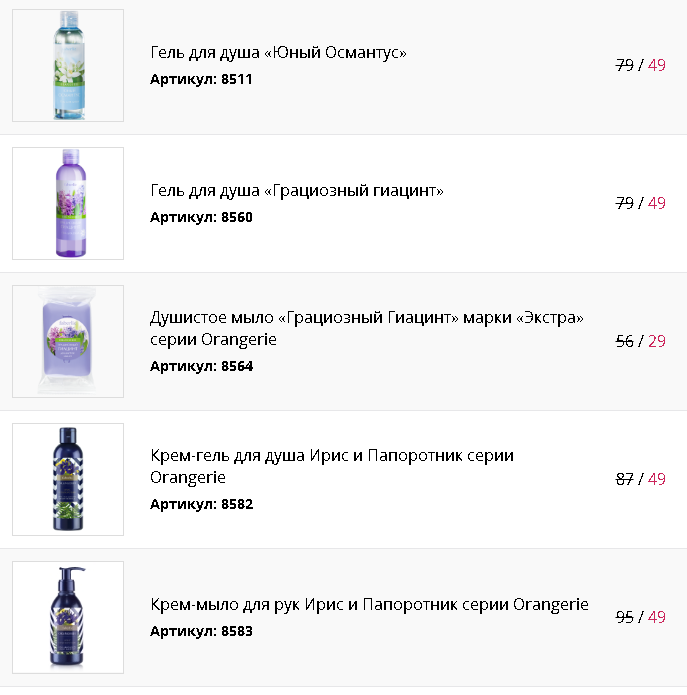Select Крем-мыло для рук Ирис и Папоротник

pyautogui.click(x=369, y=605)
